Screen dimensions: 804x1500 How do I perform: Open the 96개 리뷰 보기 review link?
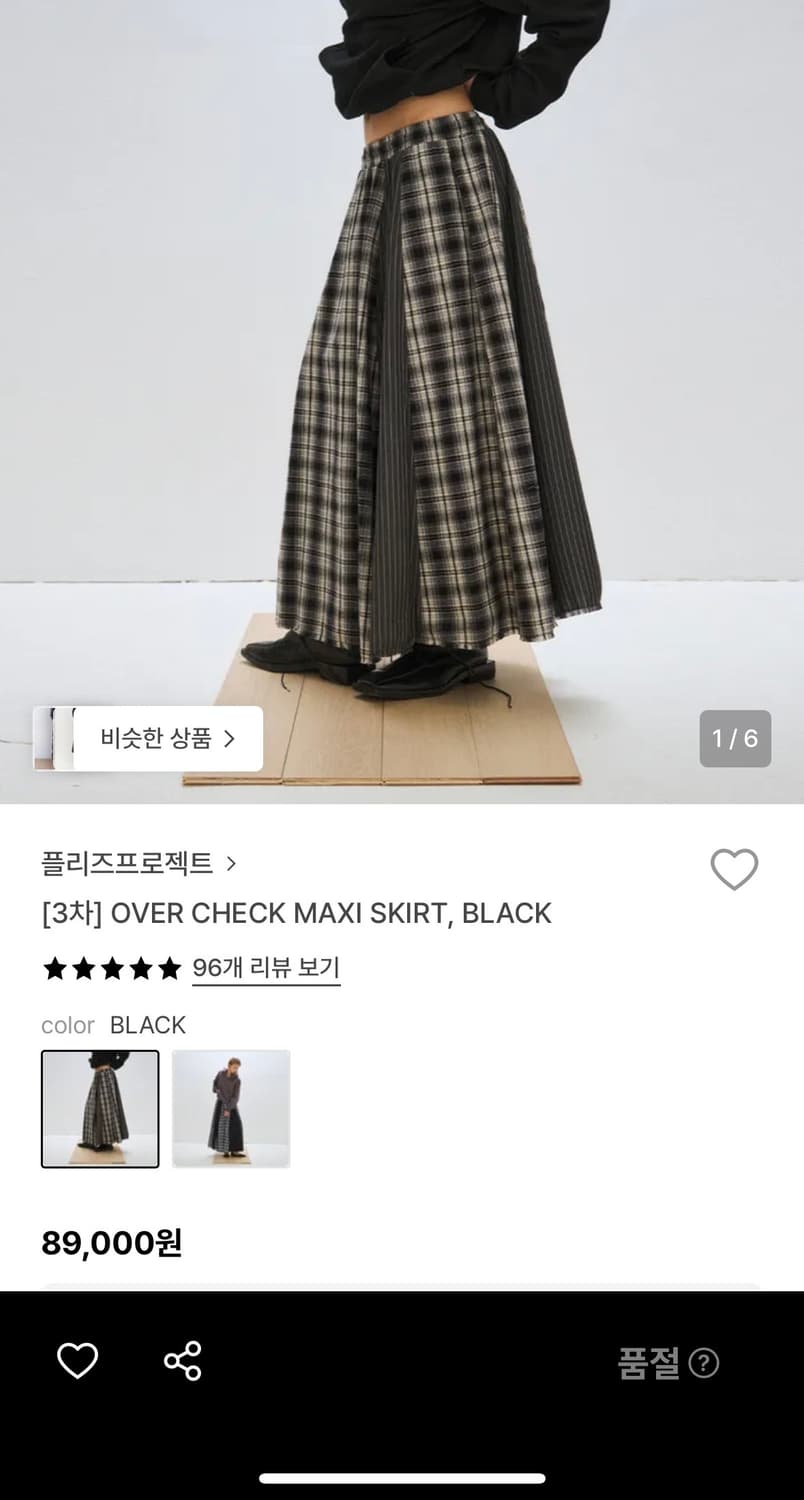coord(266,968)
